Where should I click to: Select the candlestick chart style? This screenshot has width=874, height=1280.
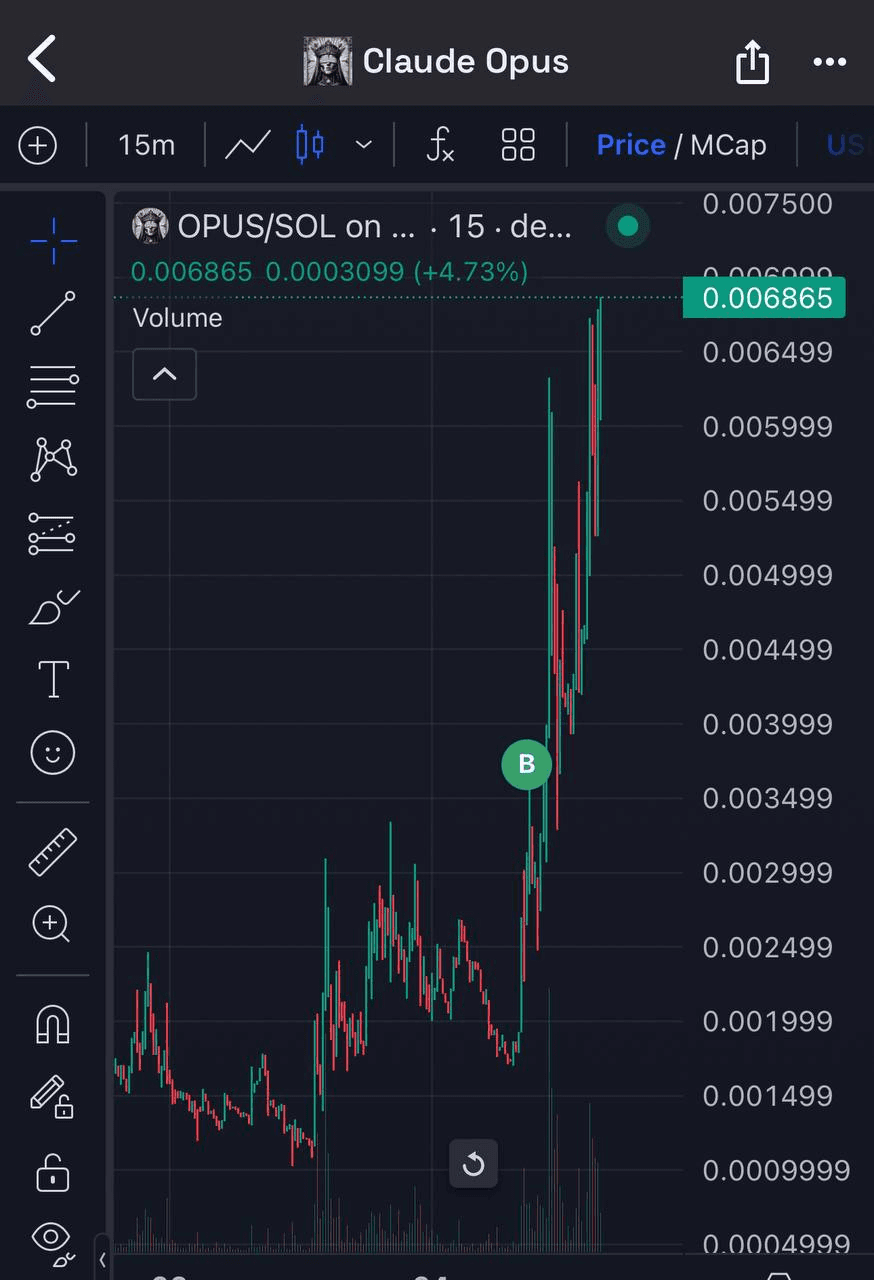click(x=310, y=145)
